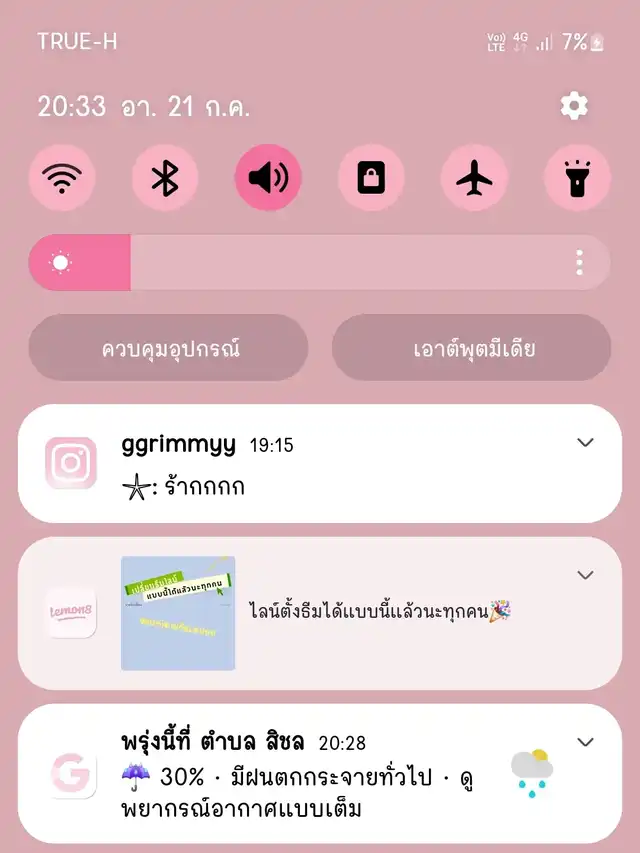Toggle the screen rotation lock tile
Viewport: 640px width, 853px height.
(x=371, y=178)
